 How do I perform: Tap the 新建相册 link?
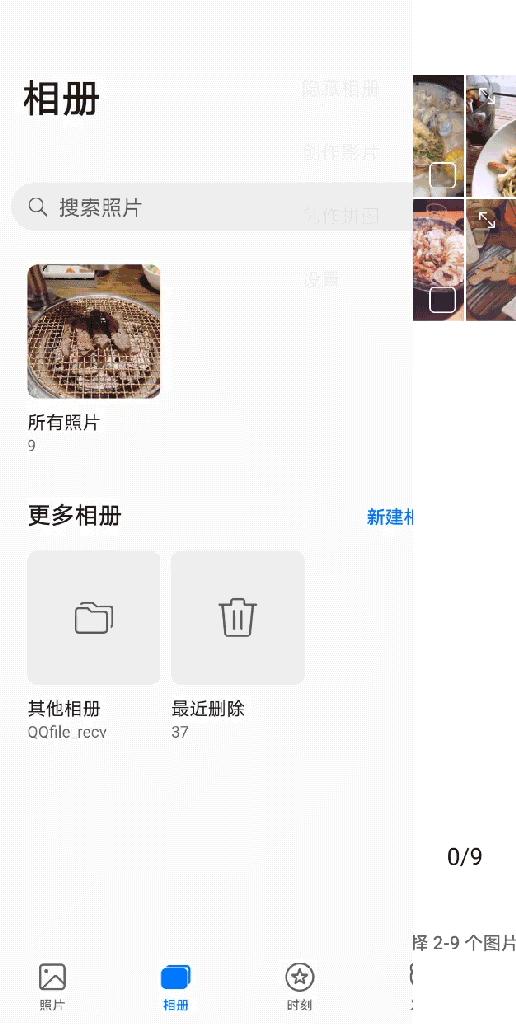390,517
